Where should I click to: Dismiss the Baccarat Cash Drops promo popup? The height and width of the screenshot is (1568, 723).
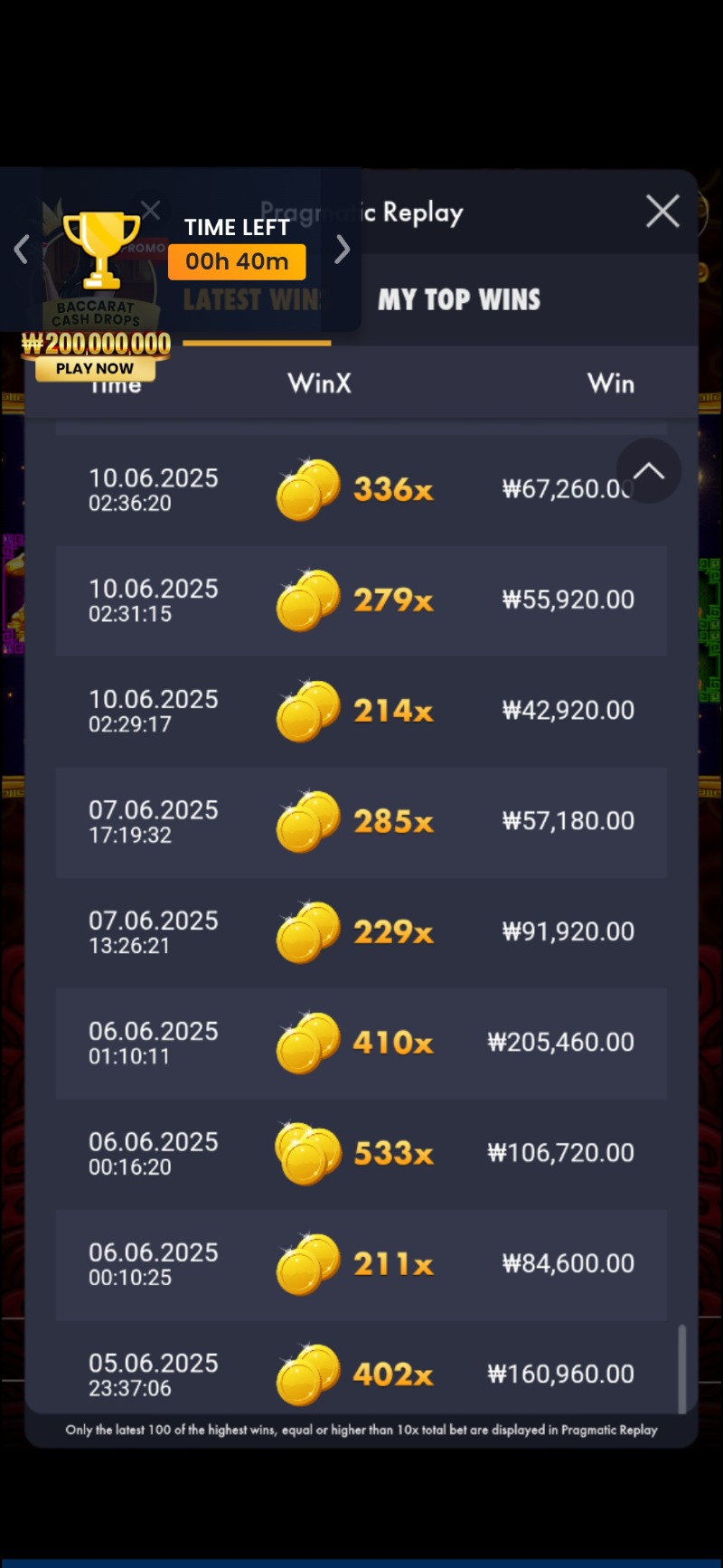tap(149, 210)
